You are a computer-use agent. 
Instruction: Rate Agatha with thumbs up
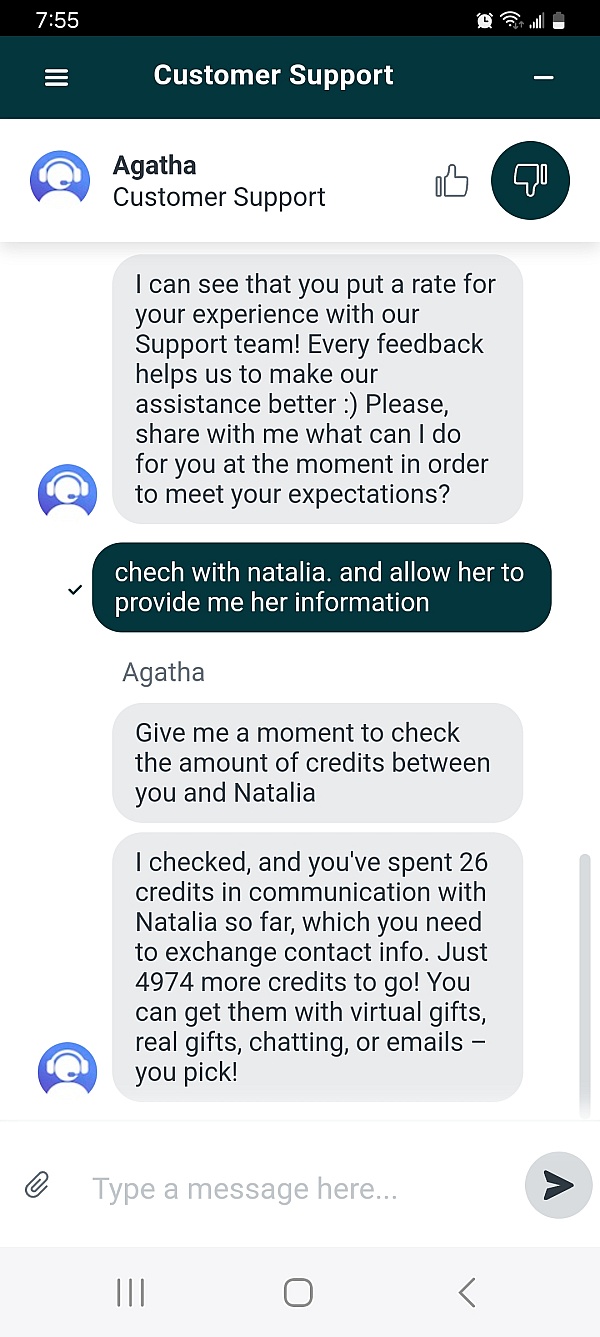452,182
